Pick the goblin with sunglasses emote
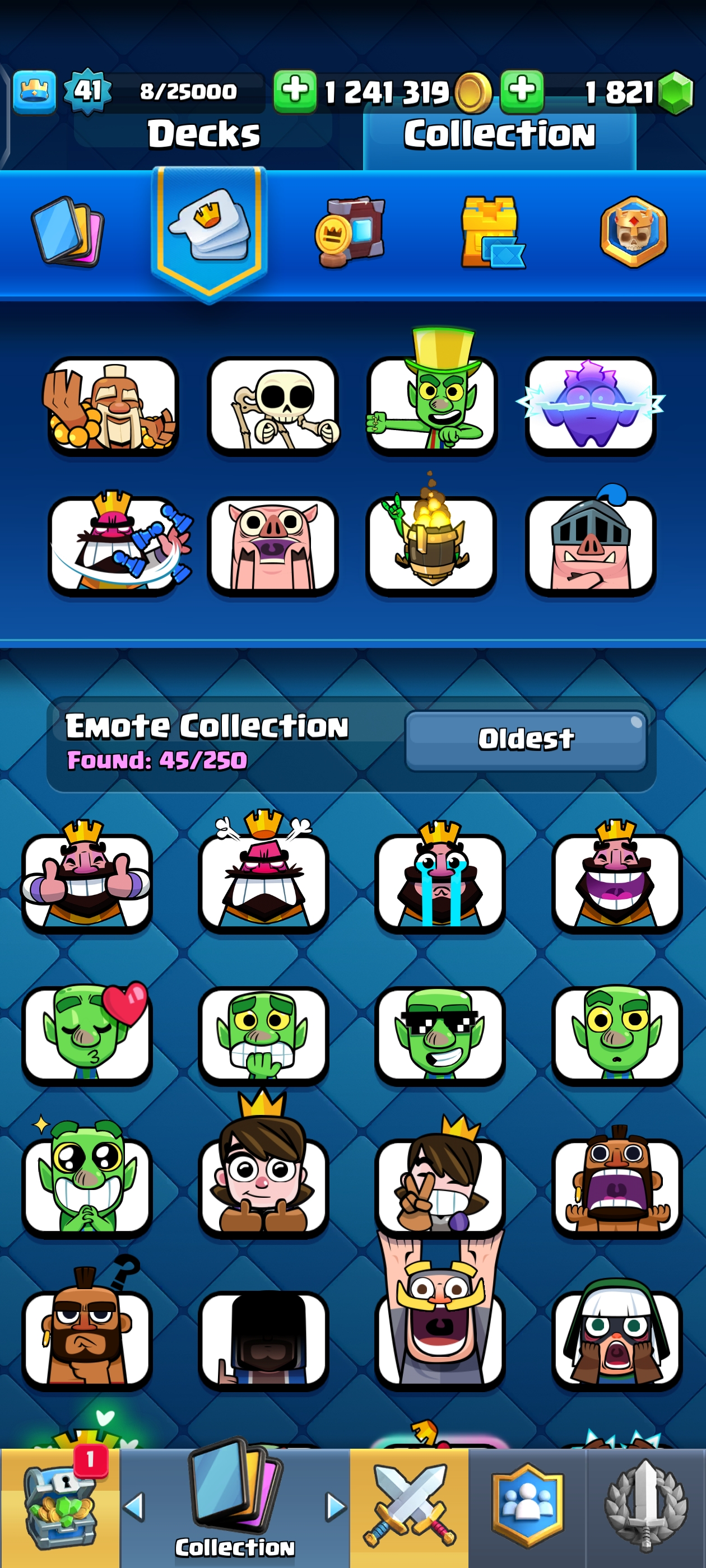 tap(440, 1035)
